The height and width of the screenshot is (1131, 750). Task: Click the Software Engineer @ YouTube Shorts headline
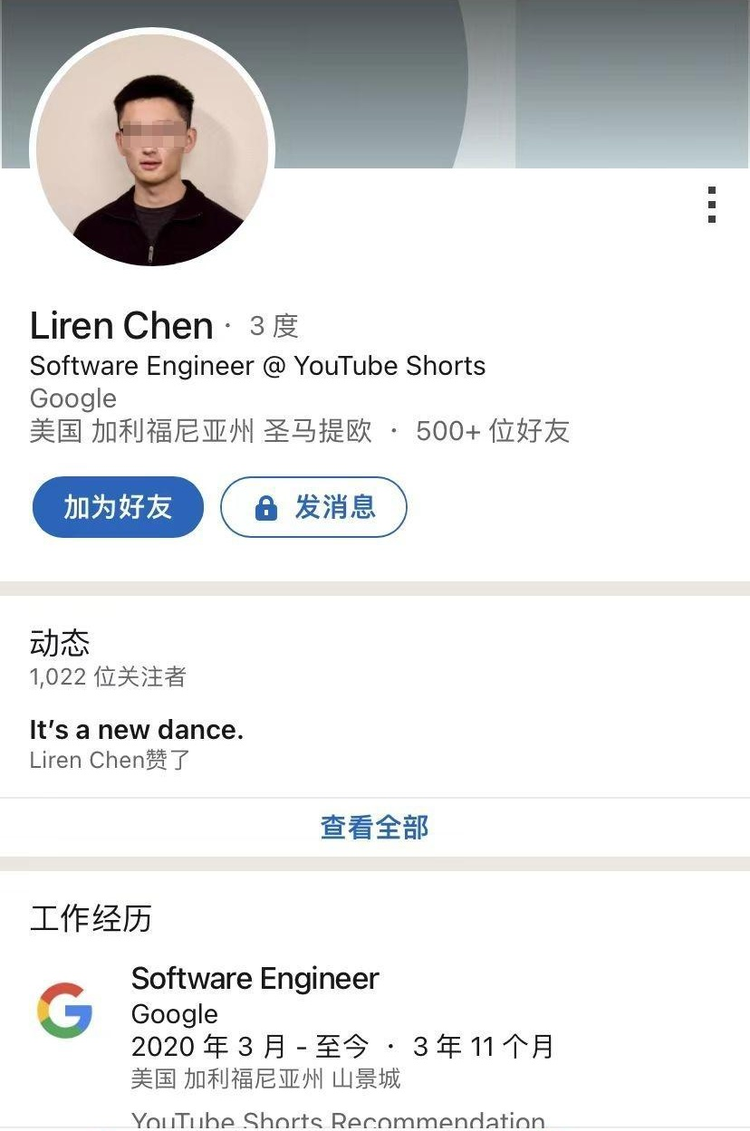click(x=256, y=366)
